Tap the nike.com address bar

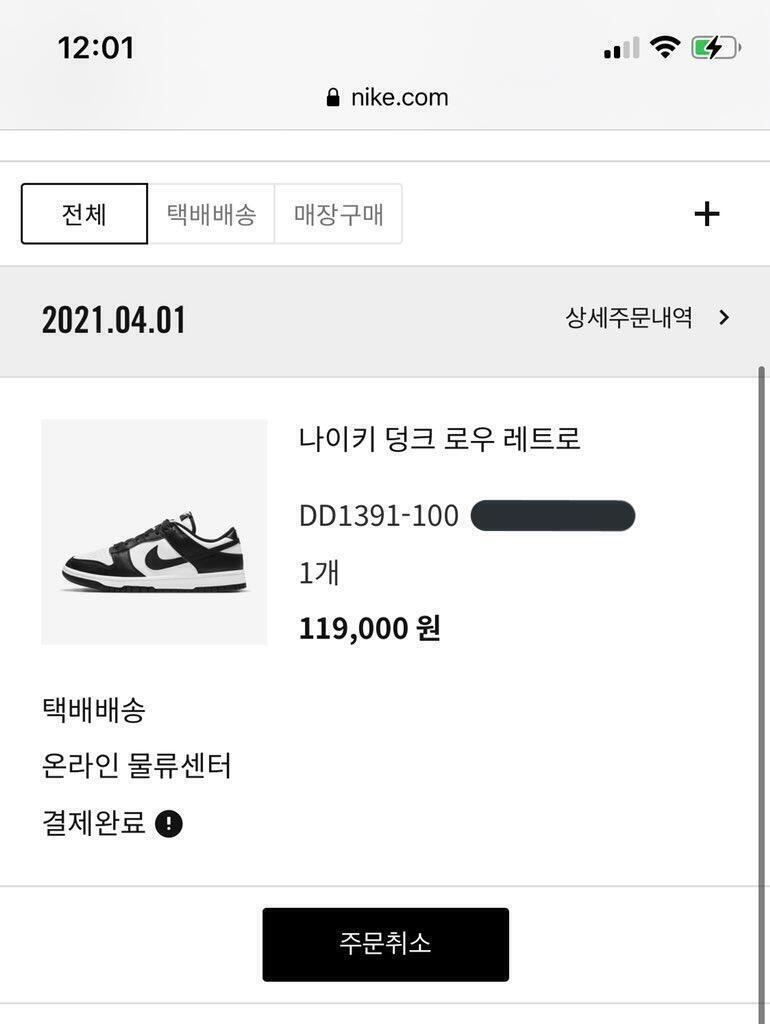[x=386, y=97]
